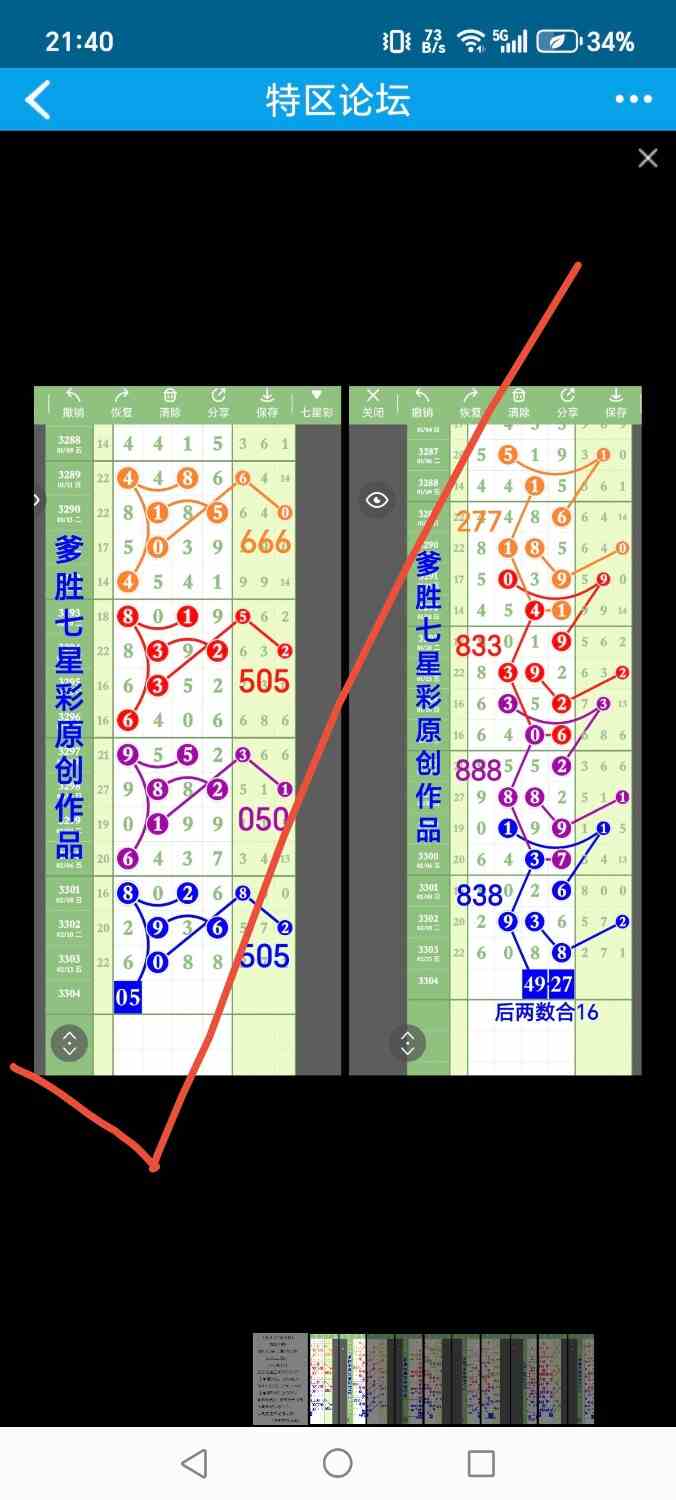
Task: Close the image viewer
Action: click(x=648, y=158)
